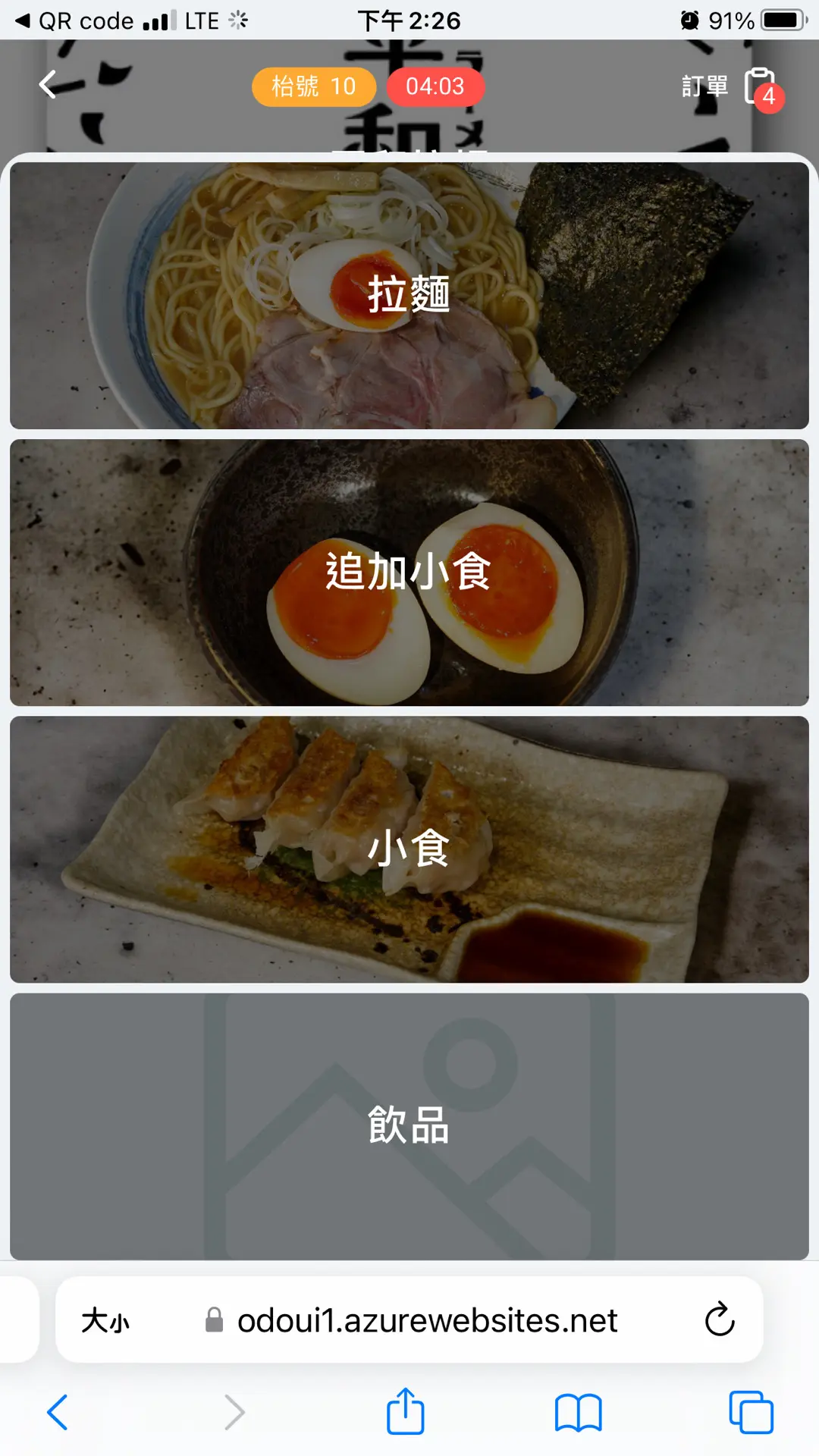Open the 追加小食 category
Screen dimensions: 819x1456
[409, 573]
